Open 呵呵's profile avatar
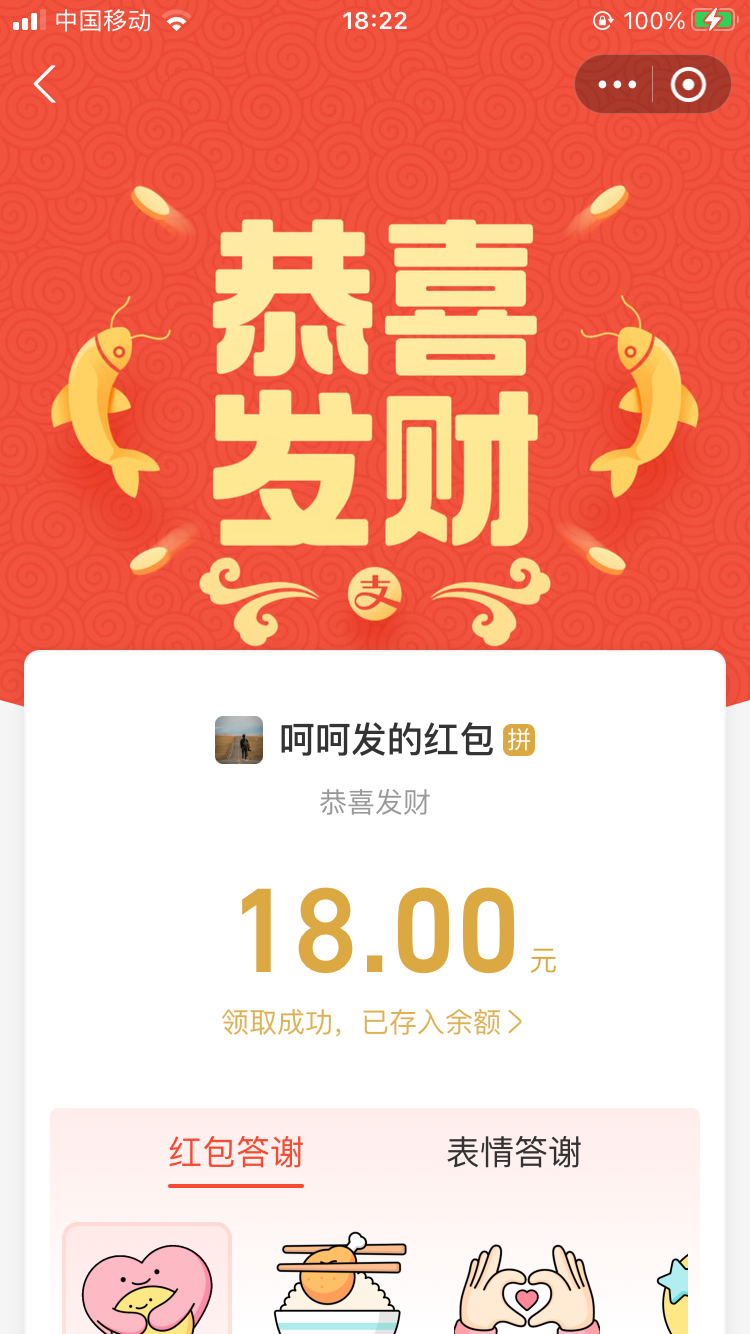 tap(239, 740)
